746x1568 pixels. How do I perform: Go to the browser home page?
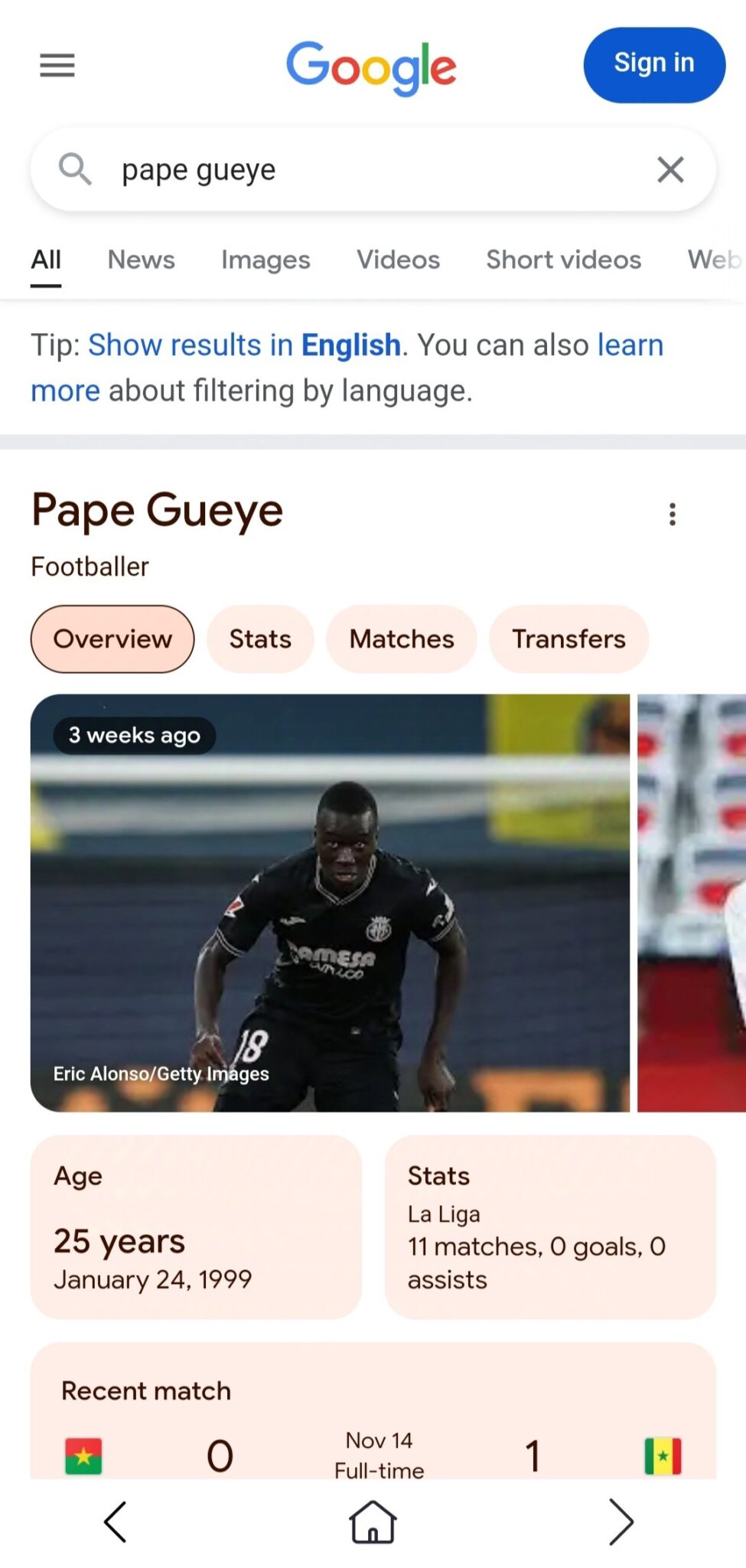tap(373, 1521)
